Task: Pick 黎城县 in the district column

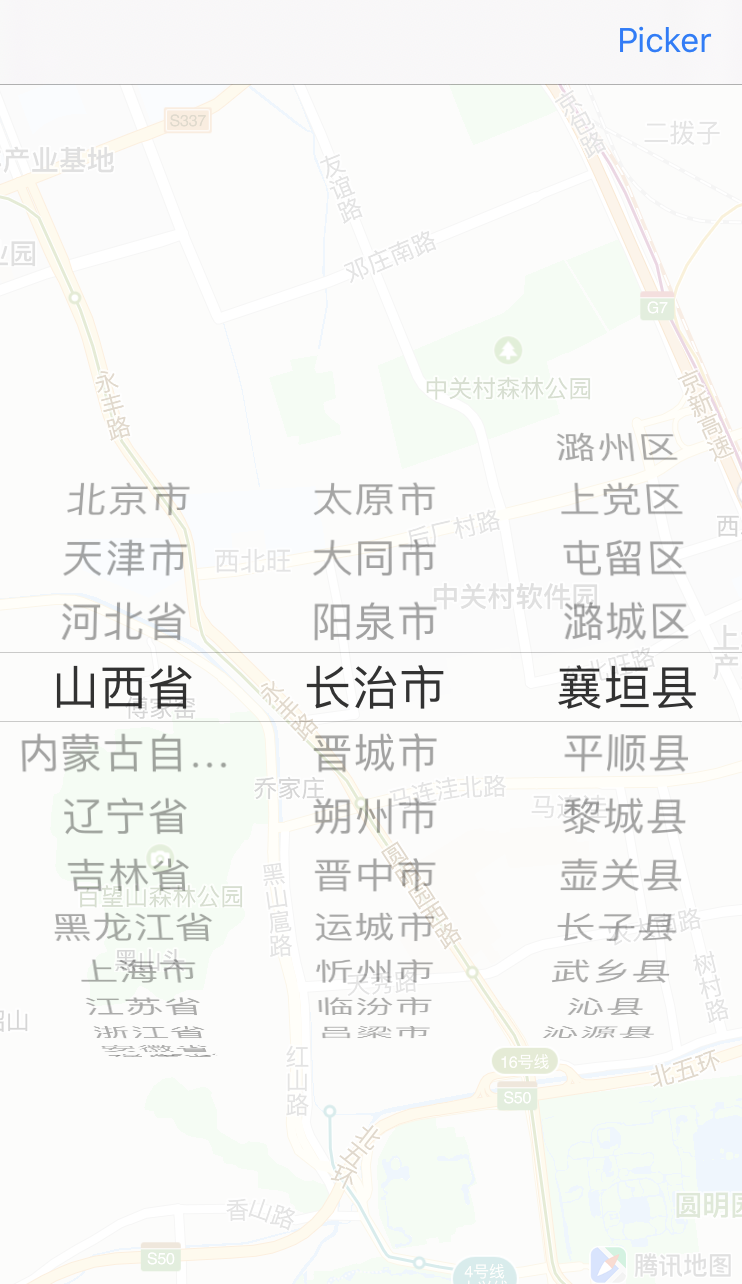Action: (624, 817)
